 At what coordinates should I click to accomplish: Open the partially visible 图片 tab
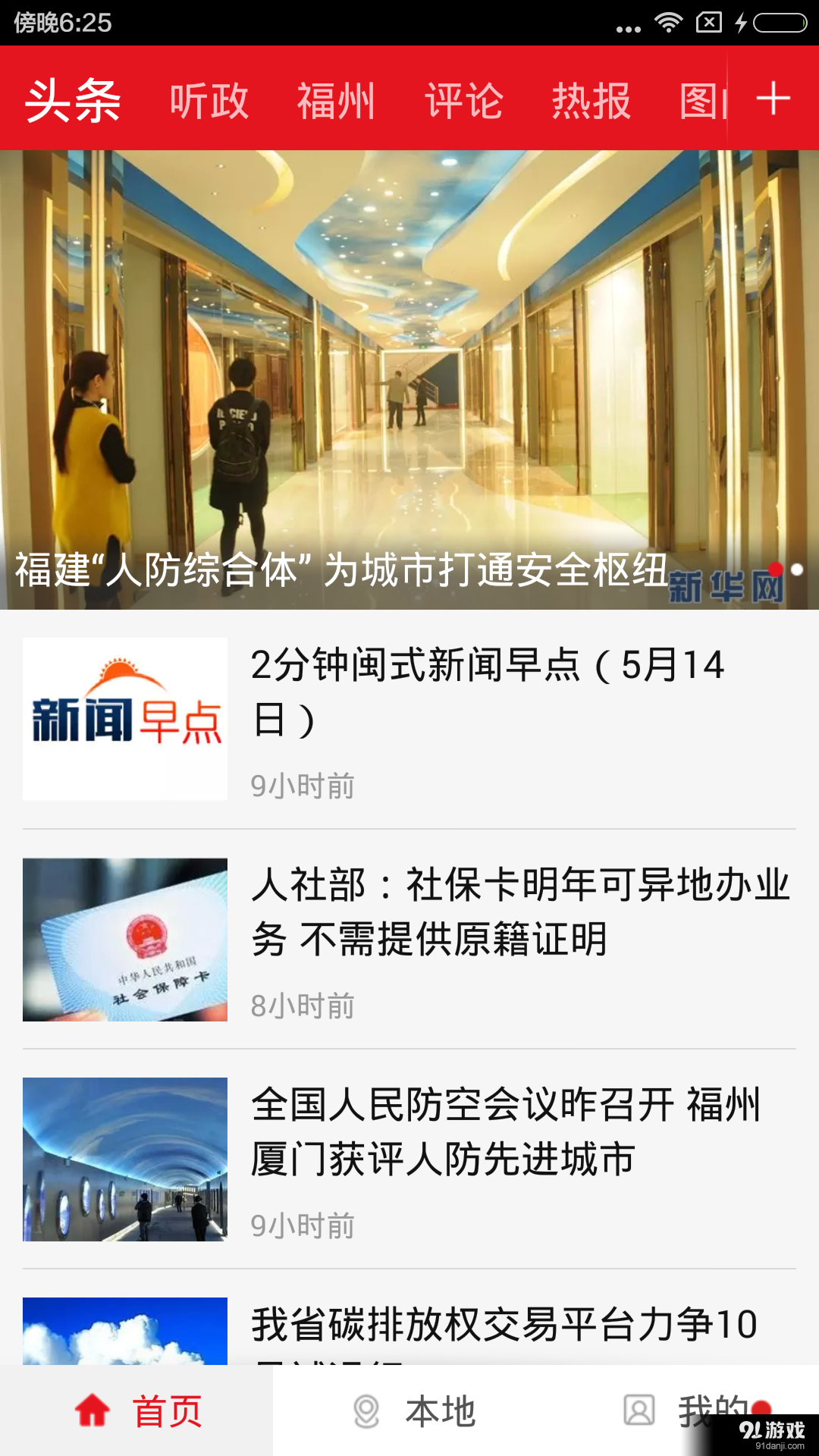(701, 99)
